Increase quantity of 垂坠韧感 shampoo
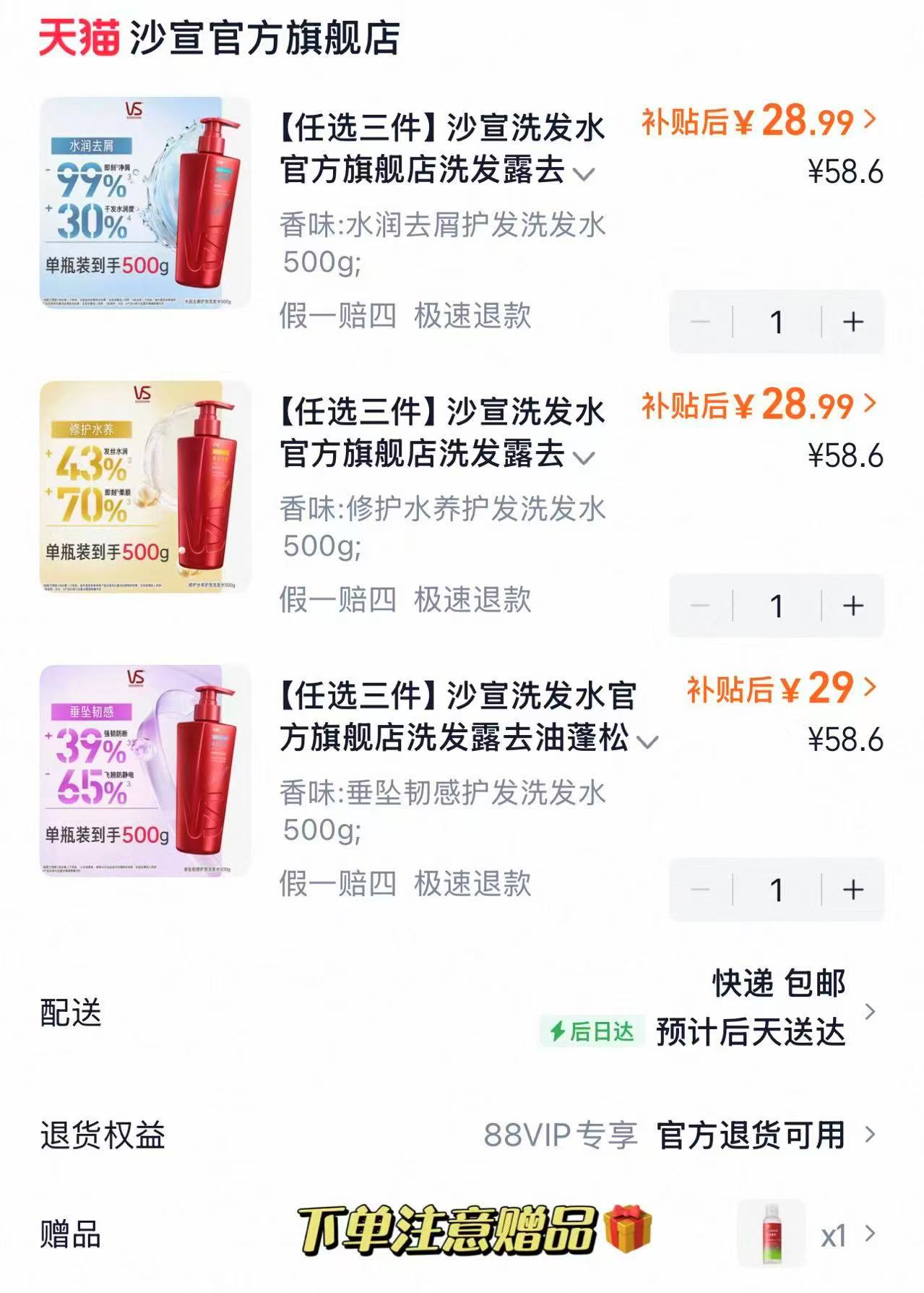 pyautogui.click(x=853, y=890)
